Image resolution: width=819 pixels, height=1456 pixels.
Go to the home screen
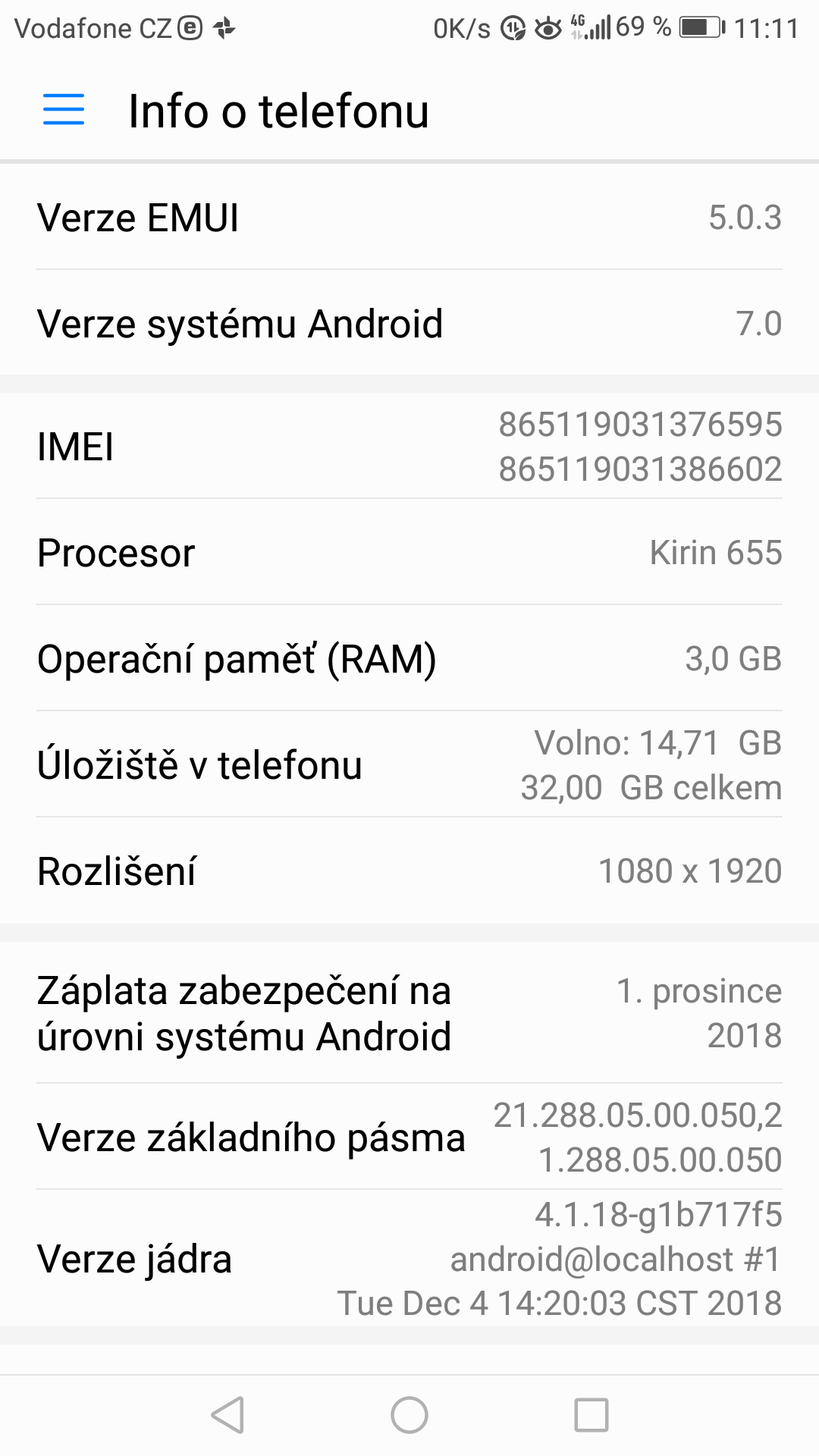coord(409,1415)
